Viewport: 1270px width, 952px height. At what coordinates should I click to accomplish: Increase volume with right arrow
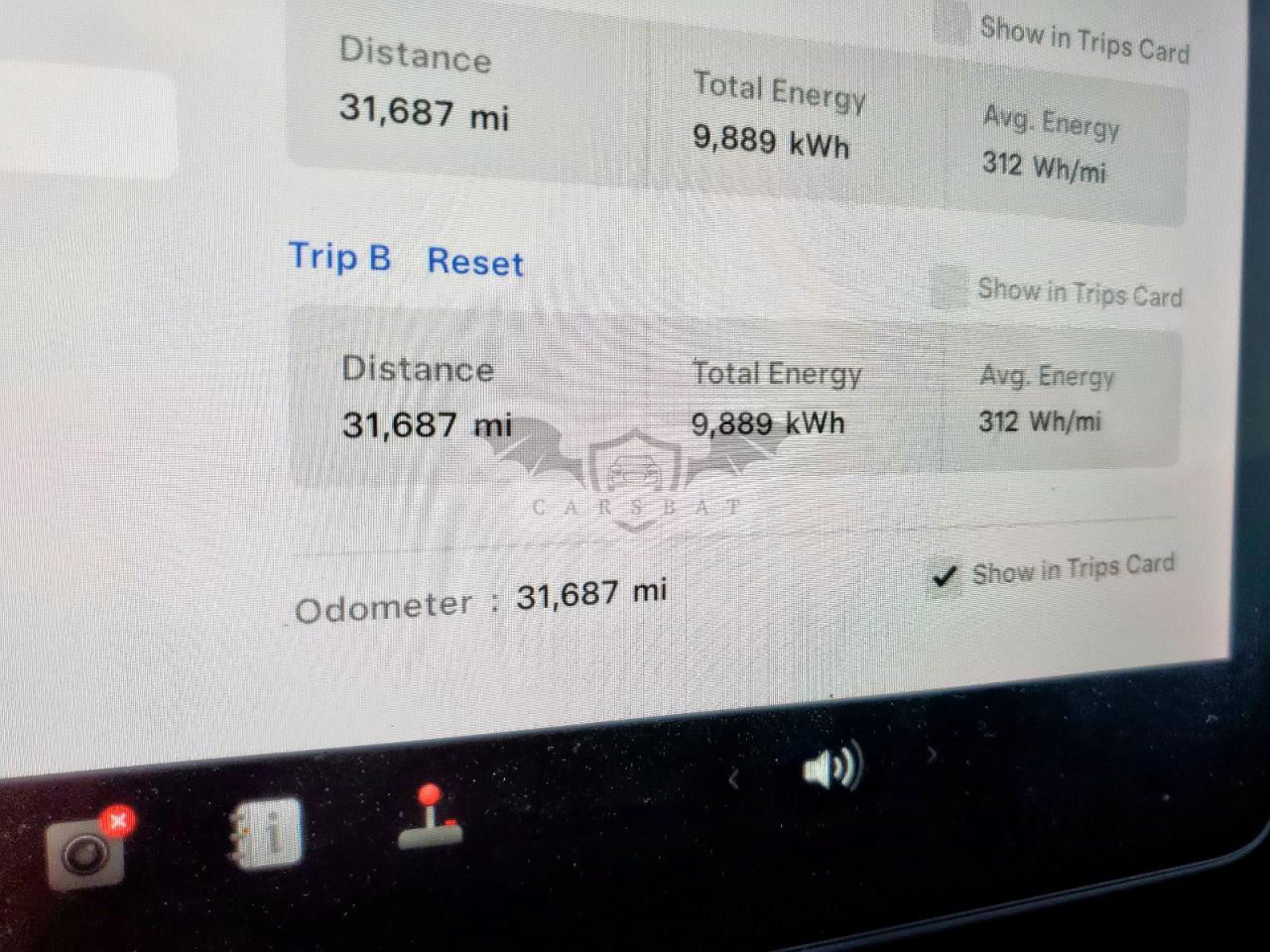click(x=931, y=756)
